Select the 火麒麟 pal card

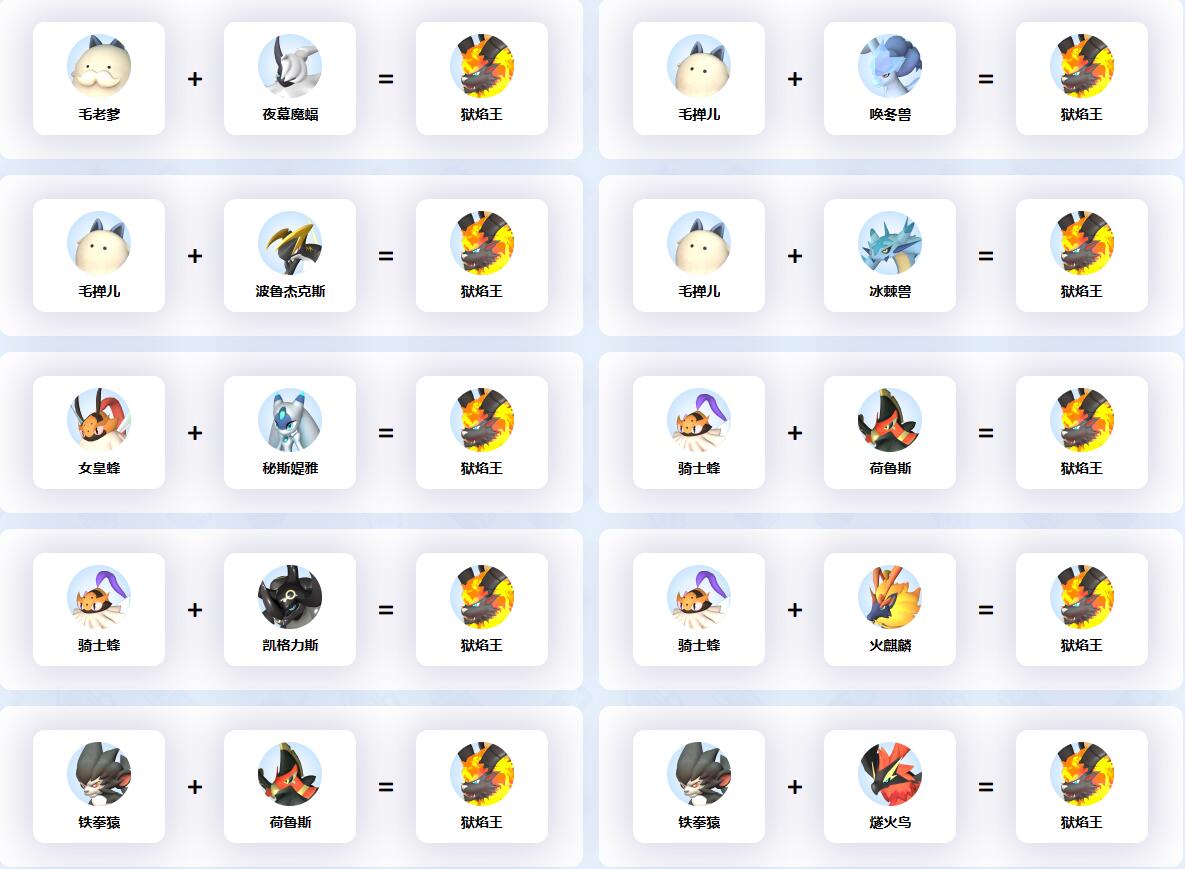pos(890,609)
